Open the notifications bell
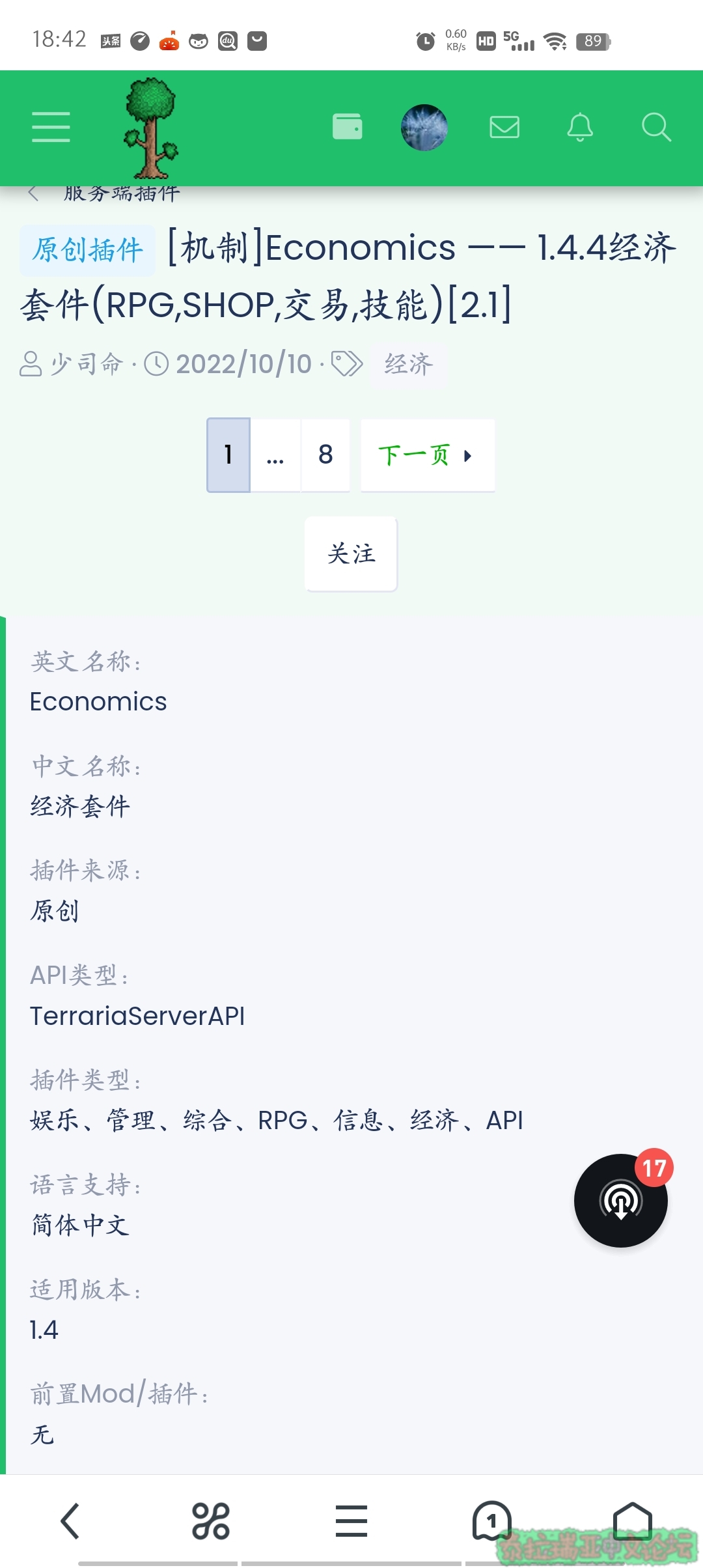This screenshot has width=703, height=1568. [580, 127]
